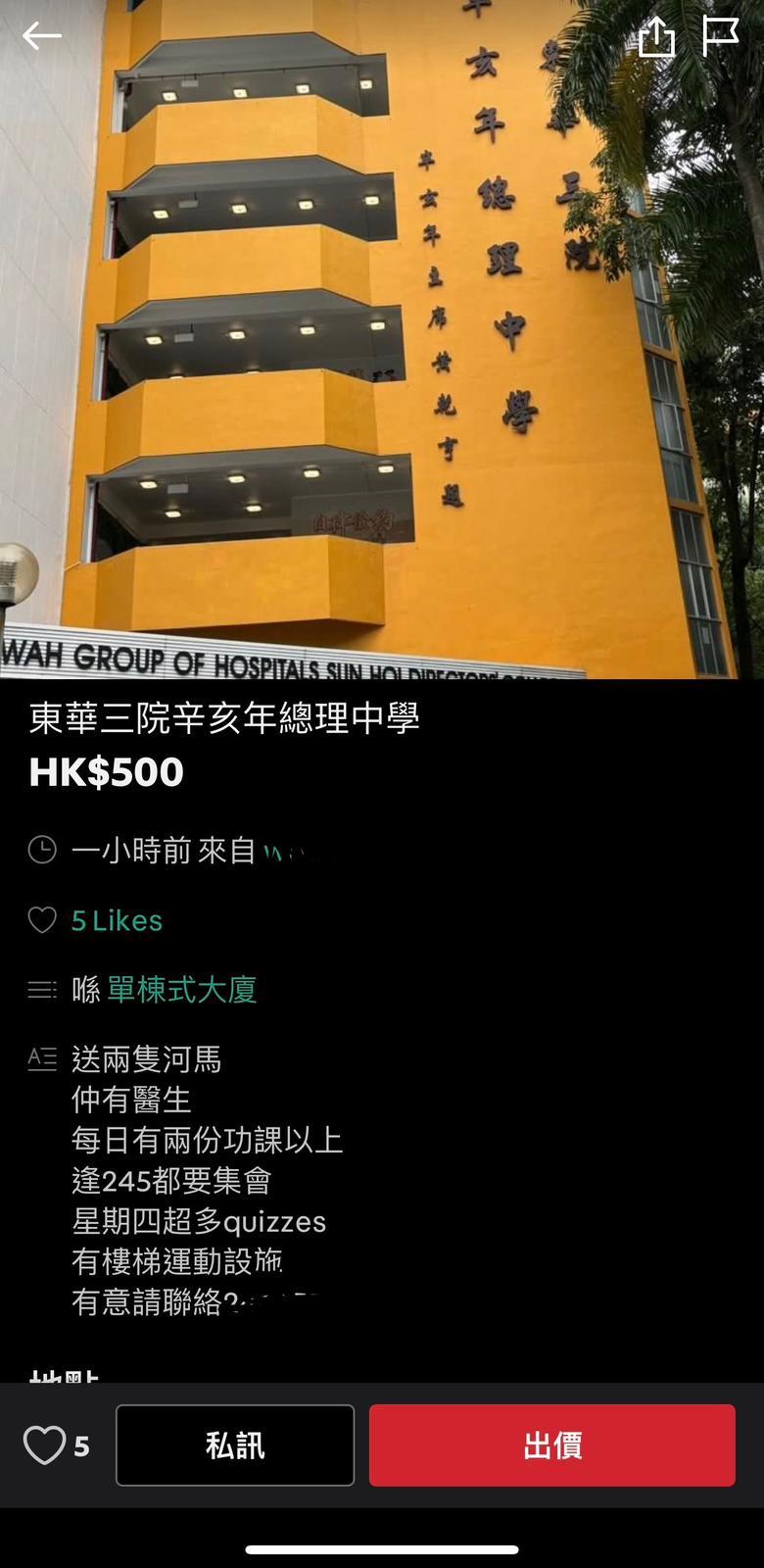Open the 單棟式大廈 category link
This screenshot has height=1568, width=764.
181,990
